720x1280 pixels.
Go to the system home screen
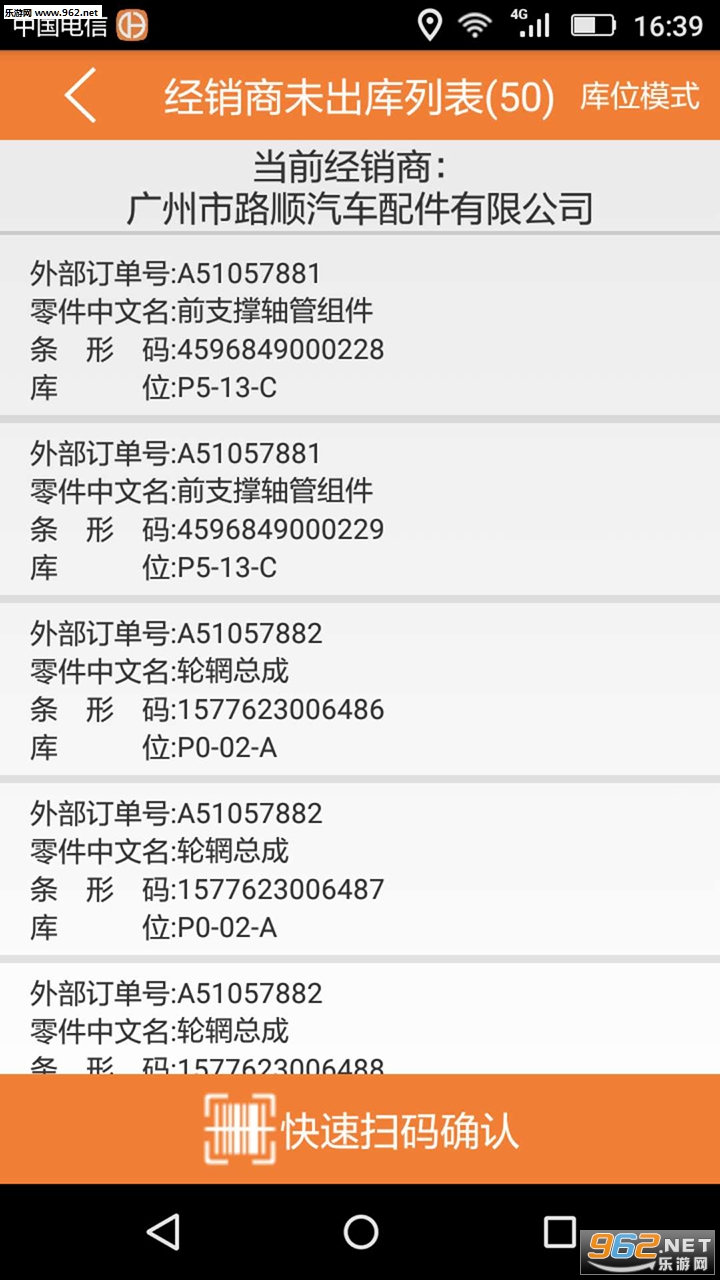tap(360, 1231)
